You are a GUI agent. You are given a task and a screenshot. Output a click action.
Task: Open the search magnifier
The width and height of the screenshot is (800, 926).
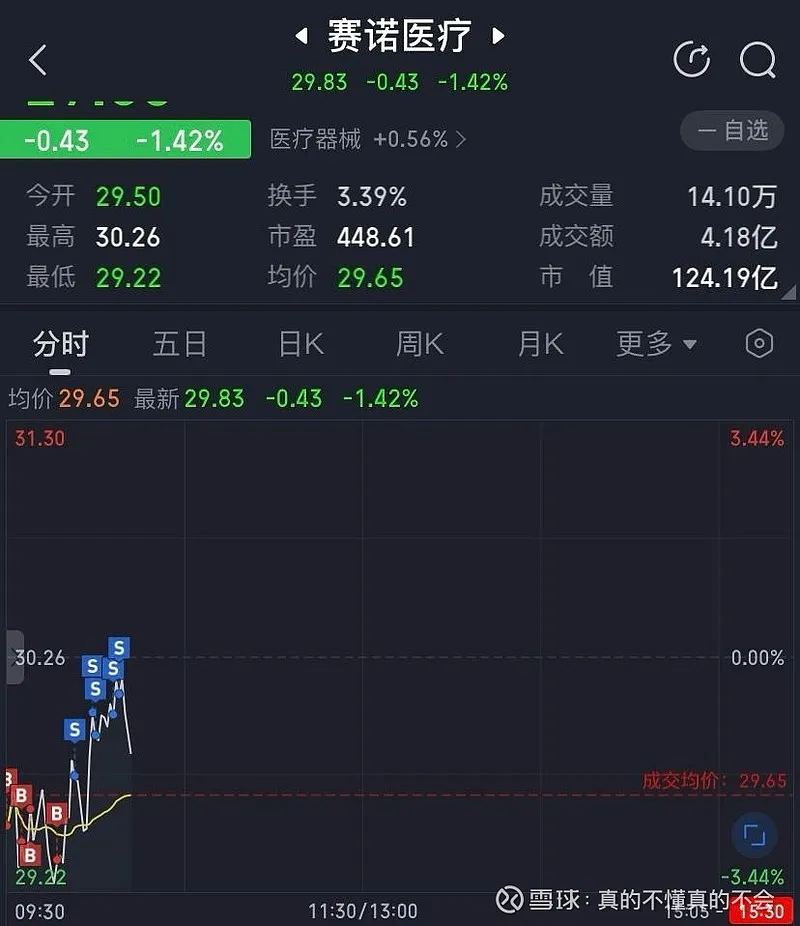(x=757, y=60)
